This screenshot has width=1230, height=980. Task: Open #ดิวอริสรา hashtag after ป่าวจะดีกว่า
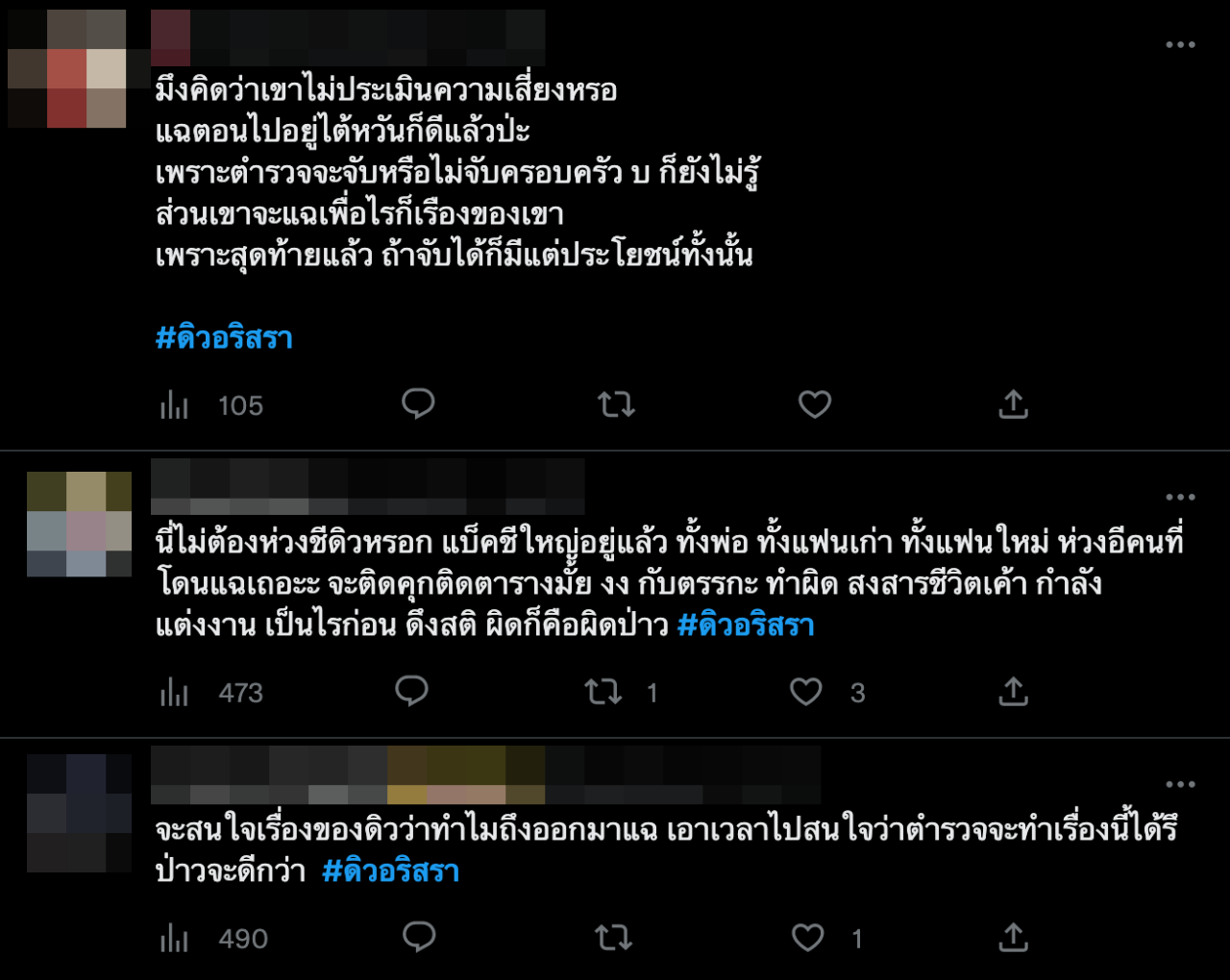point(390,871)
